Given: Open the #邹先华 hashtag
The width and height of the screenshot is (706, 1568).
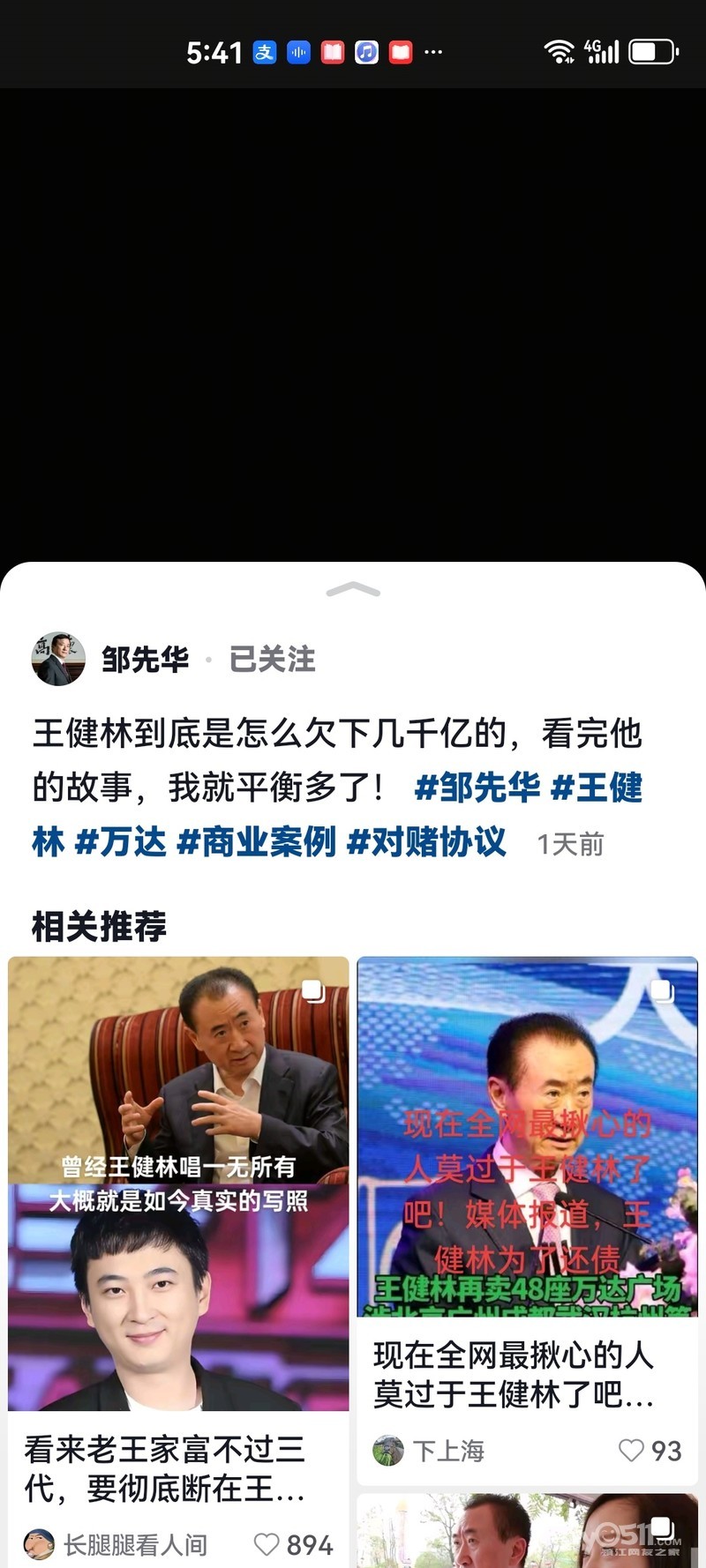Looking at the screenshot, I should pyautogui.click(x=477, y=788).
